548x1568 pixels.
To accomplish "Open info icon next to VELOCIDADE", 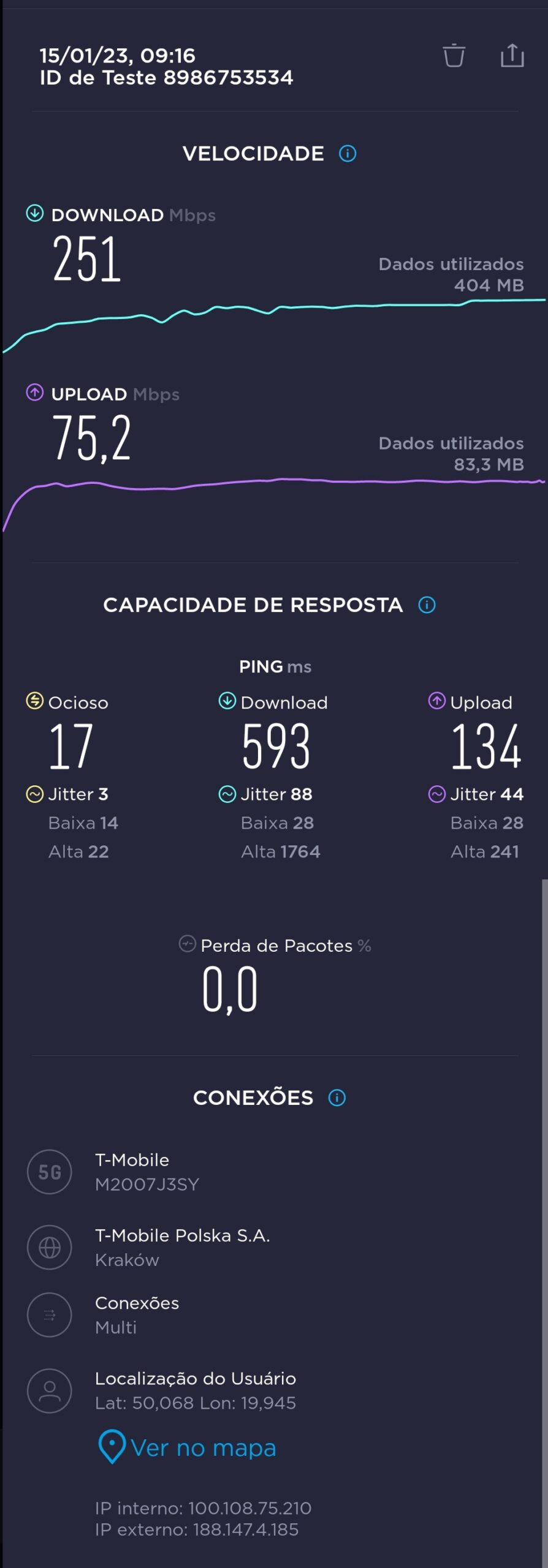I will click(348, 154).
